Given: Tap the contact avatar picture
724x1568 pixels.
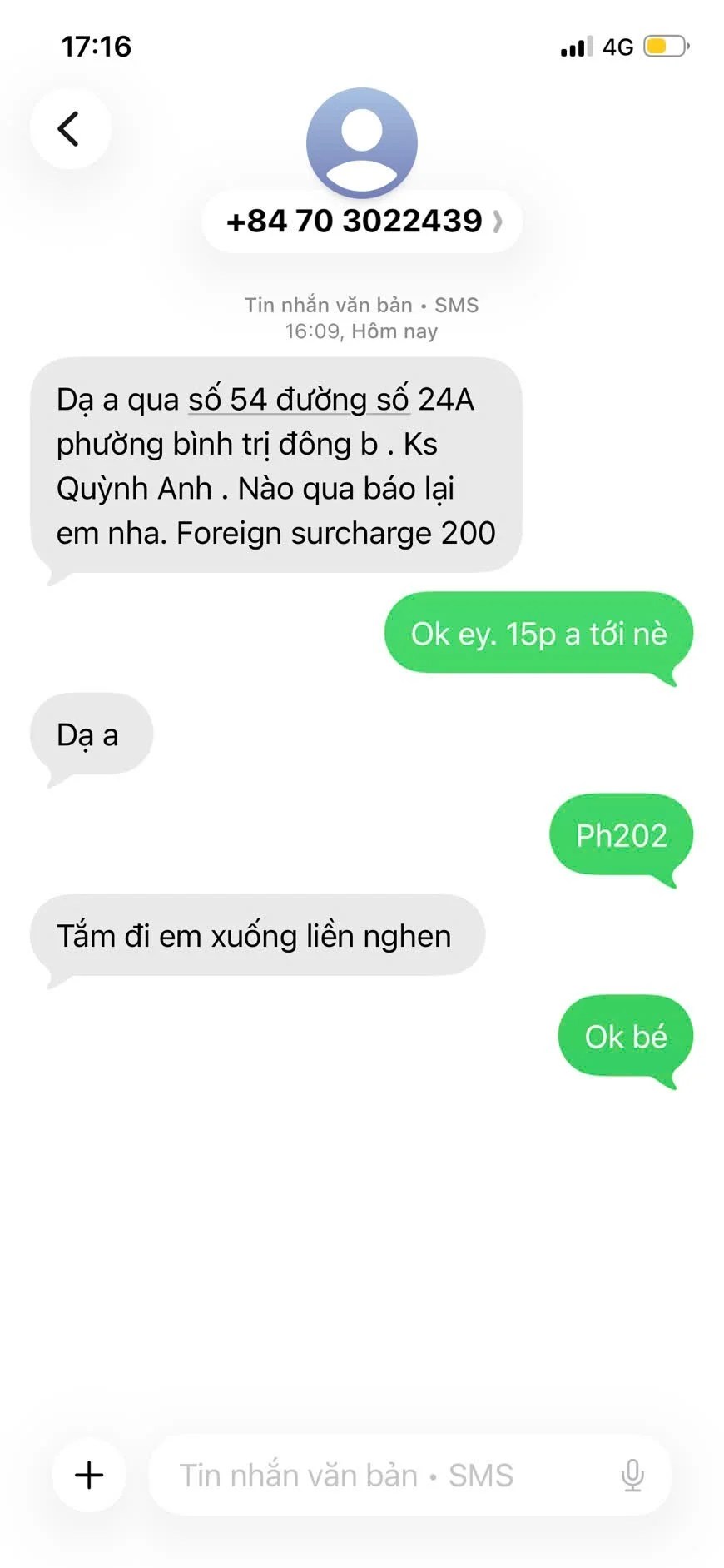Looking at the screenshot, I should 362,142.
